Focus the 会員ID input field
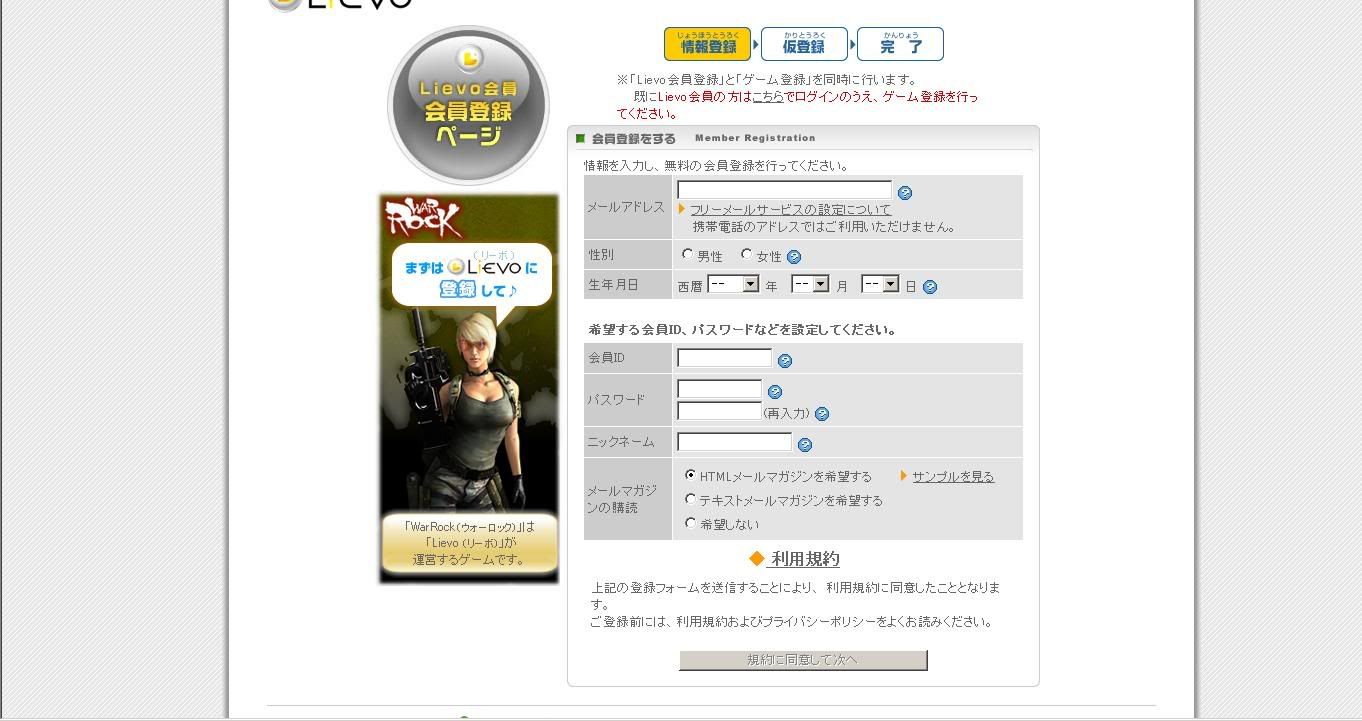 pyautogui.click(x=724, y=358)
